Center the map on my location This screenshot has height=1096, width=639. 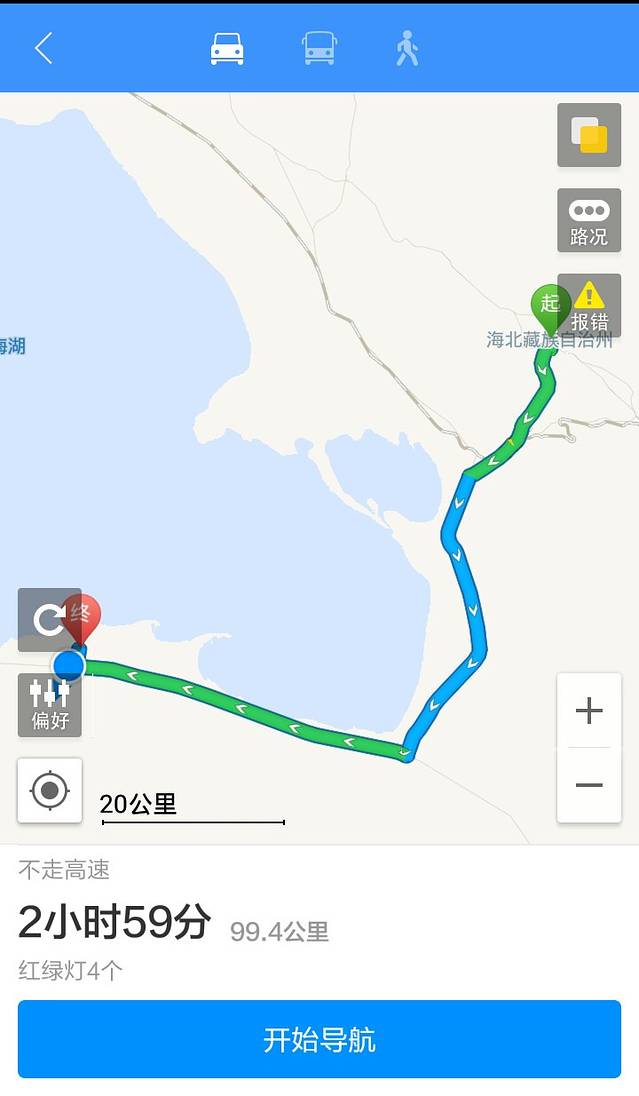50,791
